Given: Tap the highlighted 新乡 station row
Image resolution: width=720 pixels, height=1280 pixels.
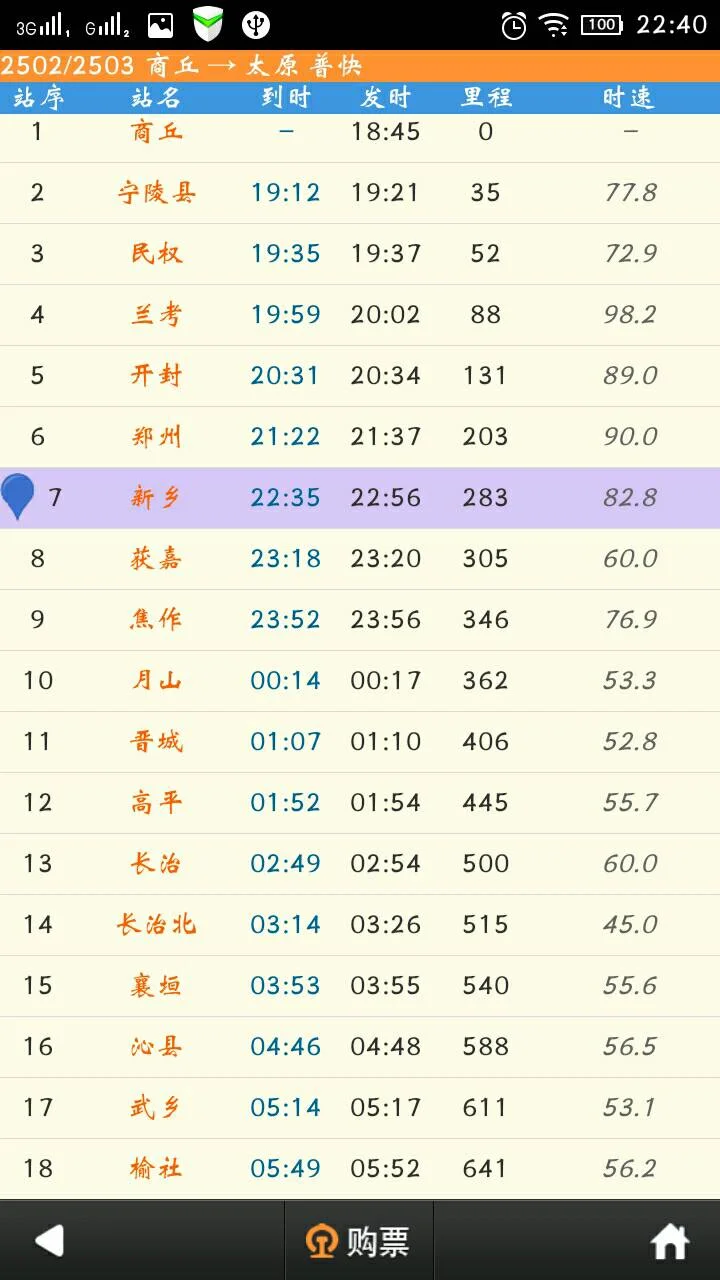Looking at the screenshot, I should click(360, 497).
